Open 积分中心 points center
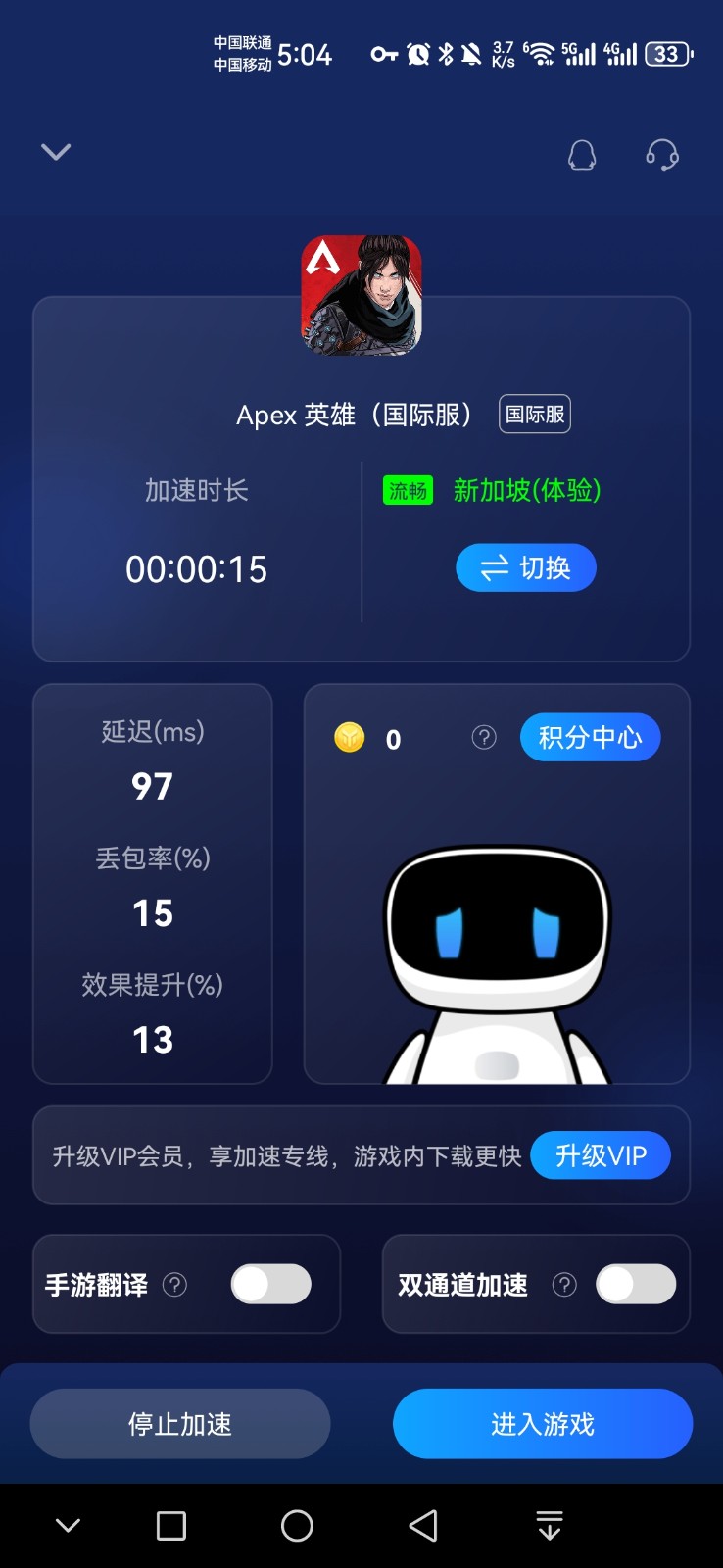Screen dimensions: 723x1568 pyautogui.click(x=590, y=737)
